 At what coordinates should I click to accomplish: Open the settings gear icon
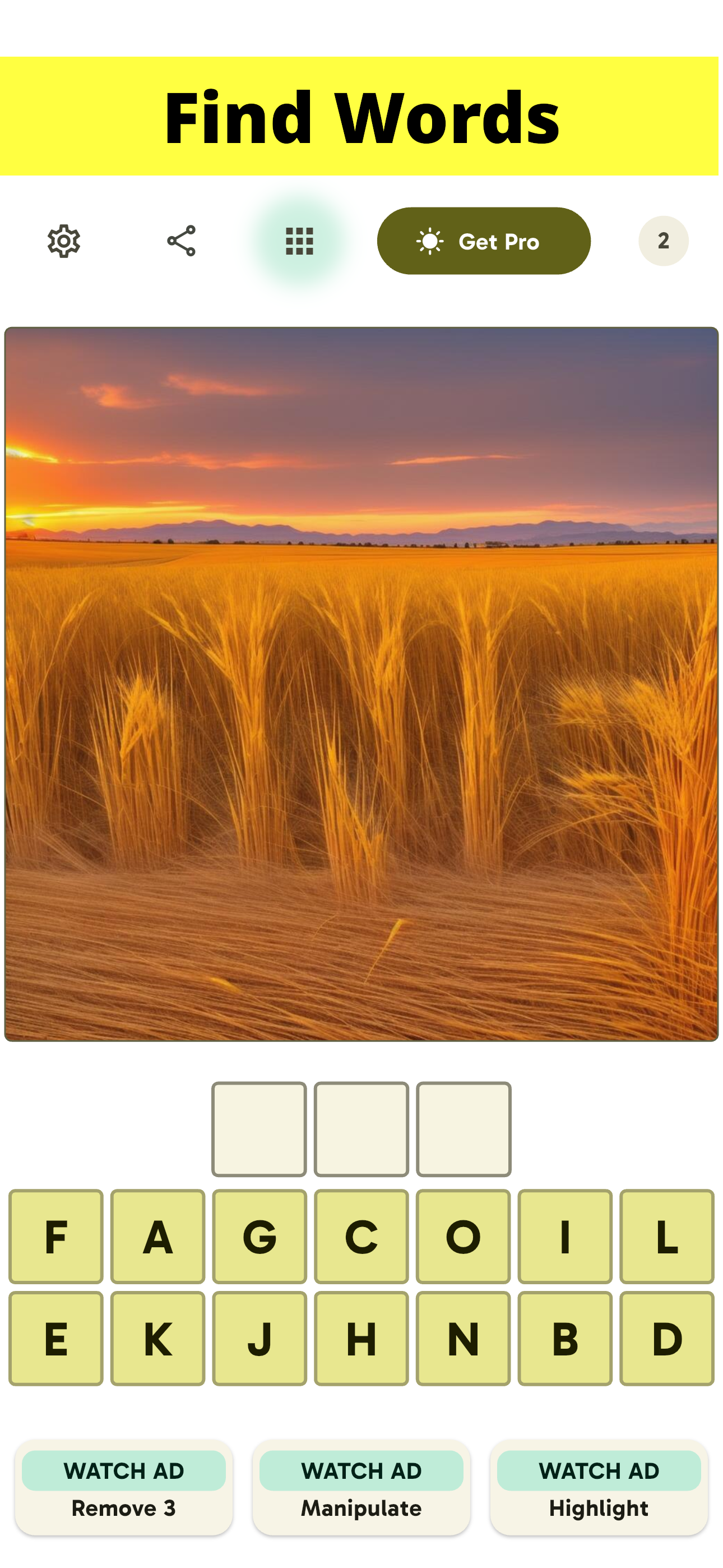click(x=65, y=241)
